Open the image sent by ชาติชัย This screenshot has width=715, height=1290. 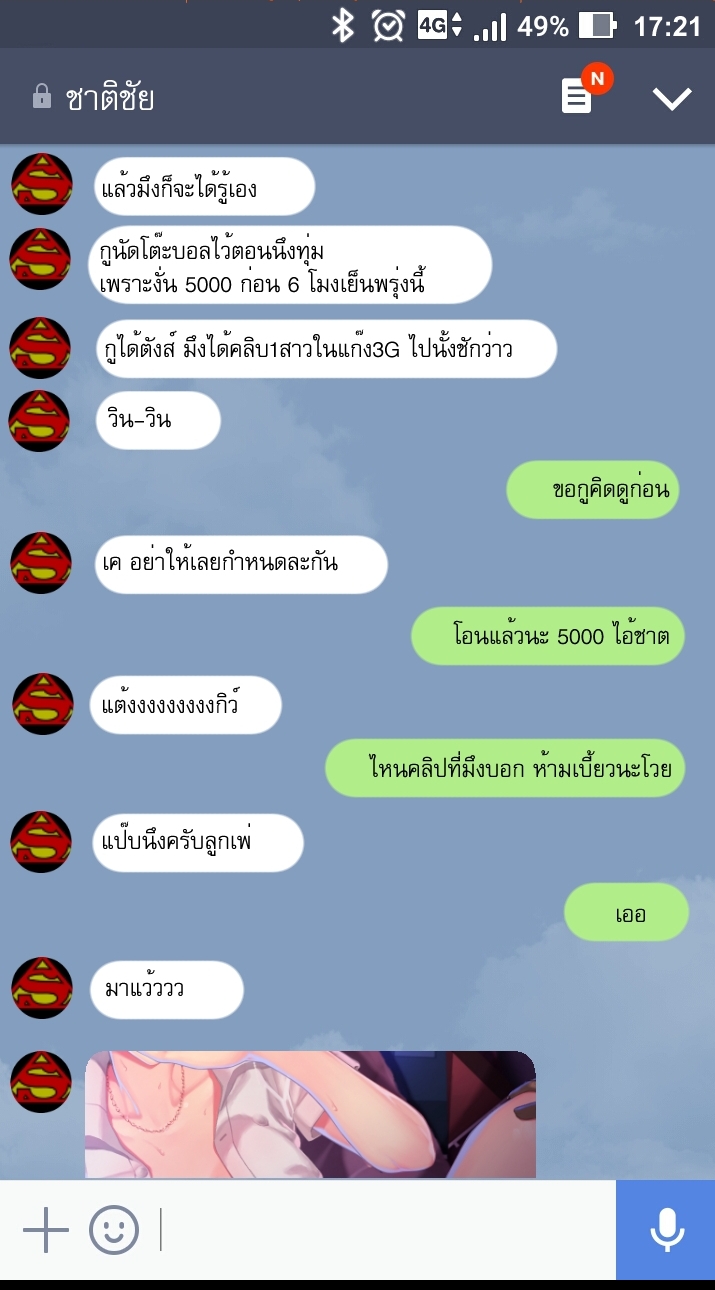[x=310, y=1113]
